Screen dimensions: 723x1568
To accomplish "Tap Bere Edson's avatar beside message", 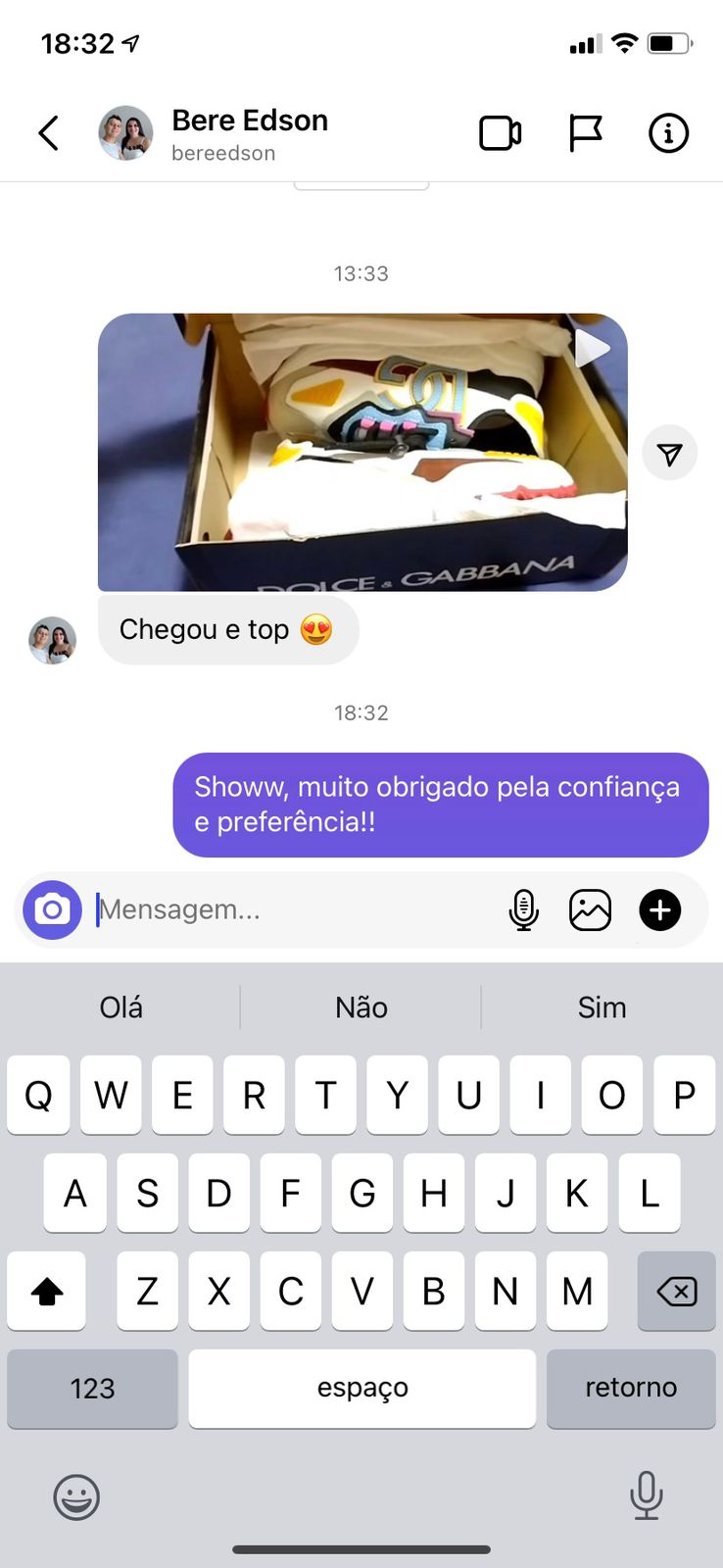I will click(52, 640).
